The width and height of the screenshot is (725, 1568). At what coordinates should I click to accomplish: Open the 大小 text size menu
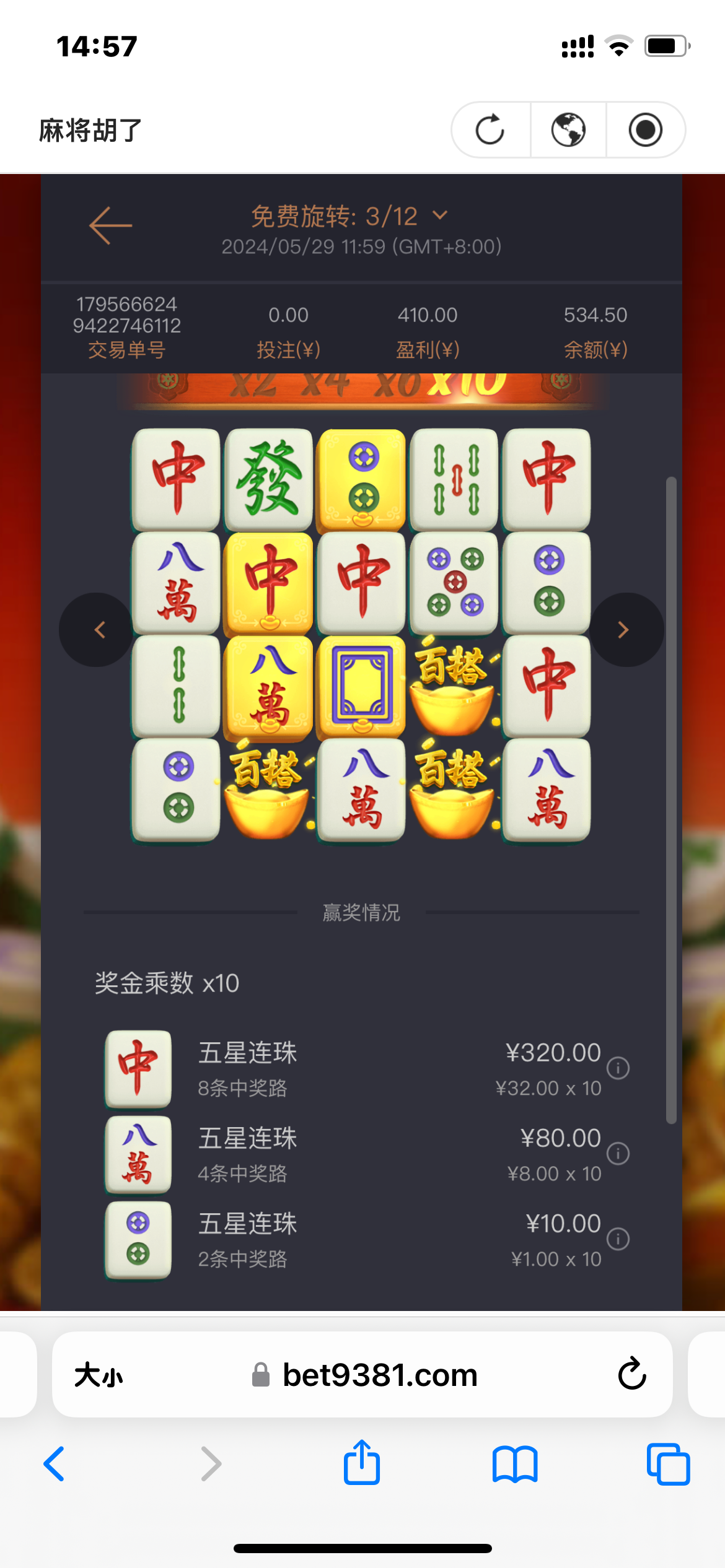pyautogui.click(x=99, y=1375)
